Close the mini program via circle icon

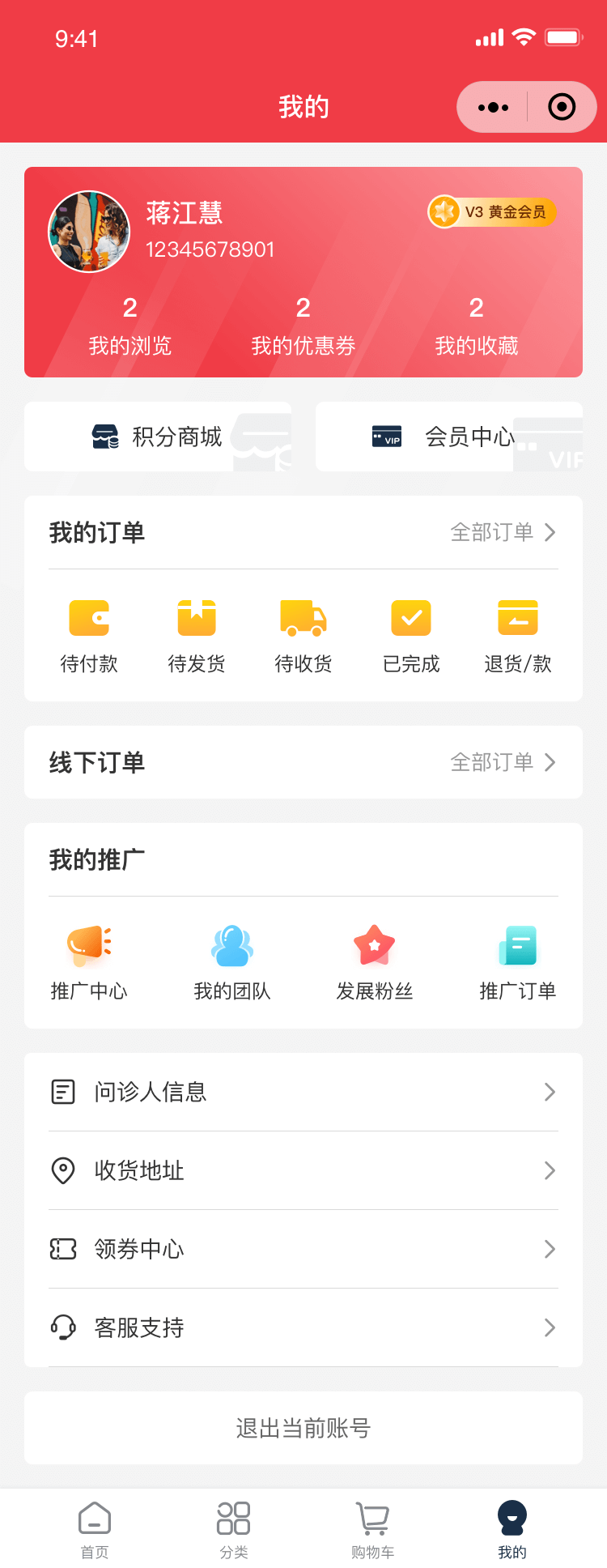pos(562,107)
